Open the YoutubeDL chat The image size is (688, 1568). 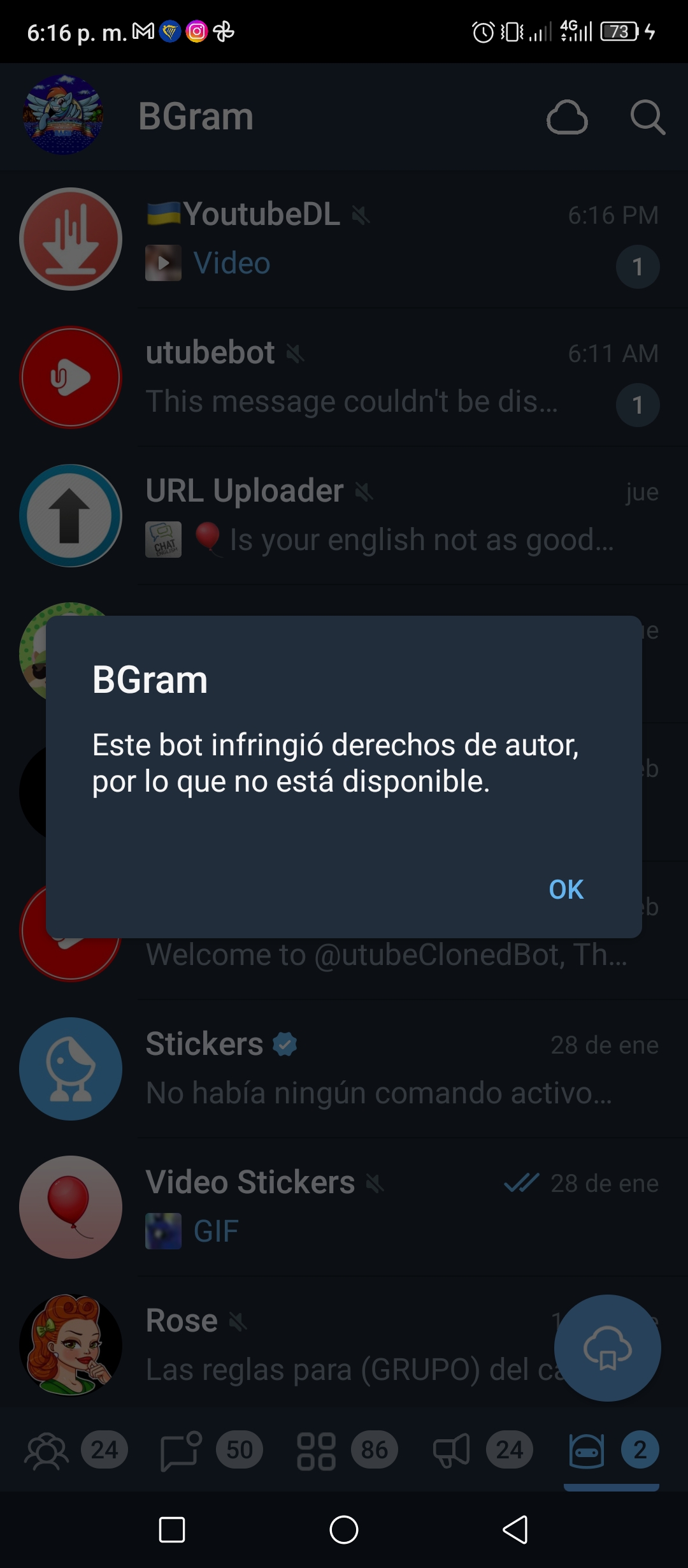[344, 239]
